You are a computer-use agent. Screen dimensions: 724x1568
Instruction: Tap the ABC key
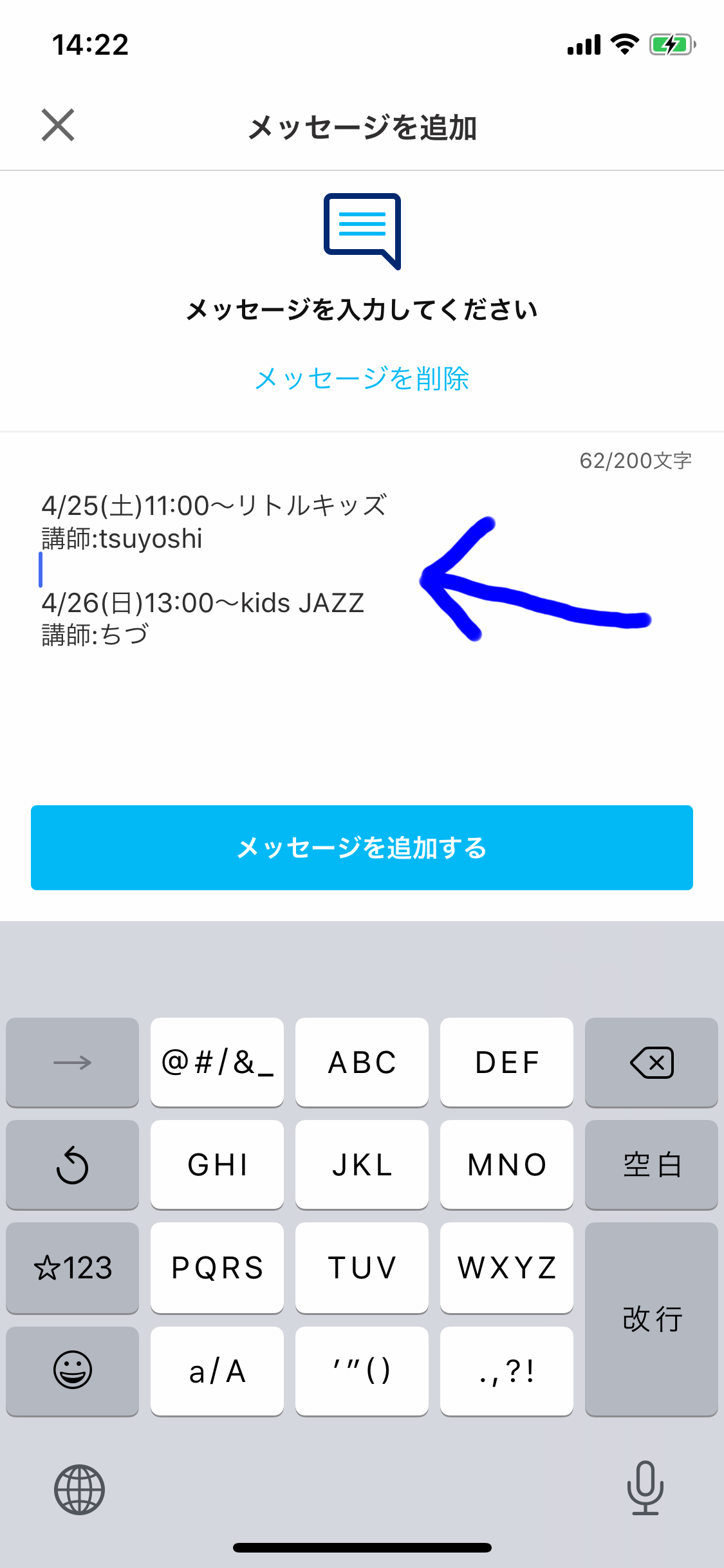pos(362,1062)
